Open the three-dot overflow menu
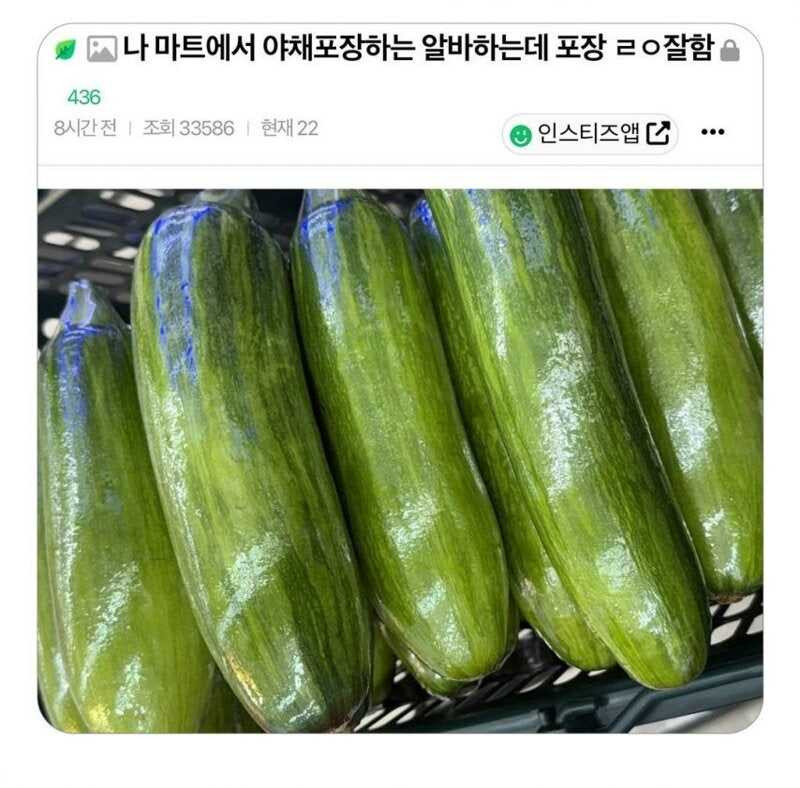800x788 pixels. 712,132
